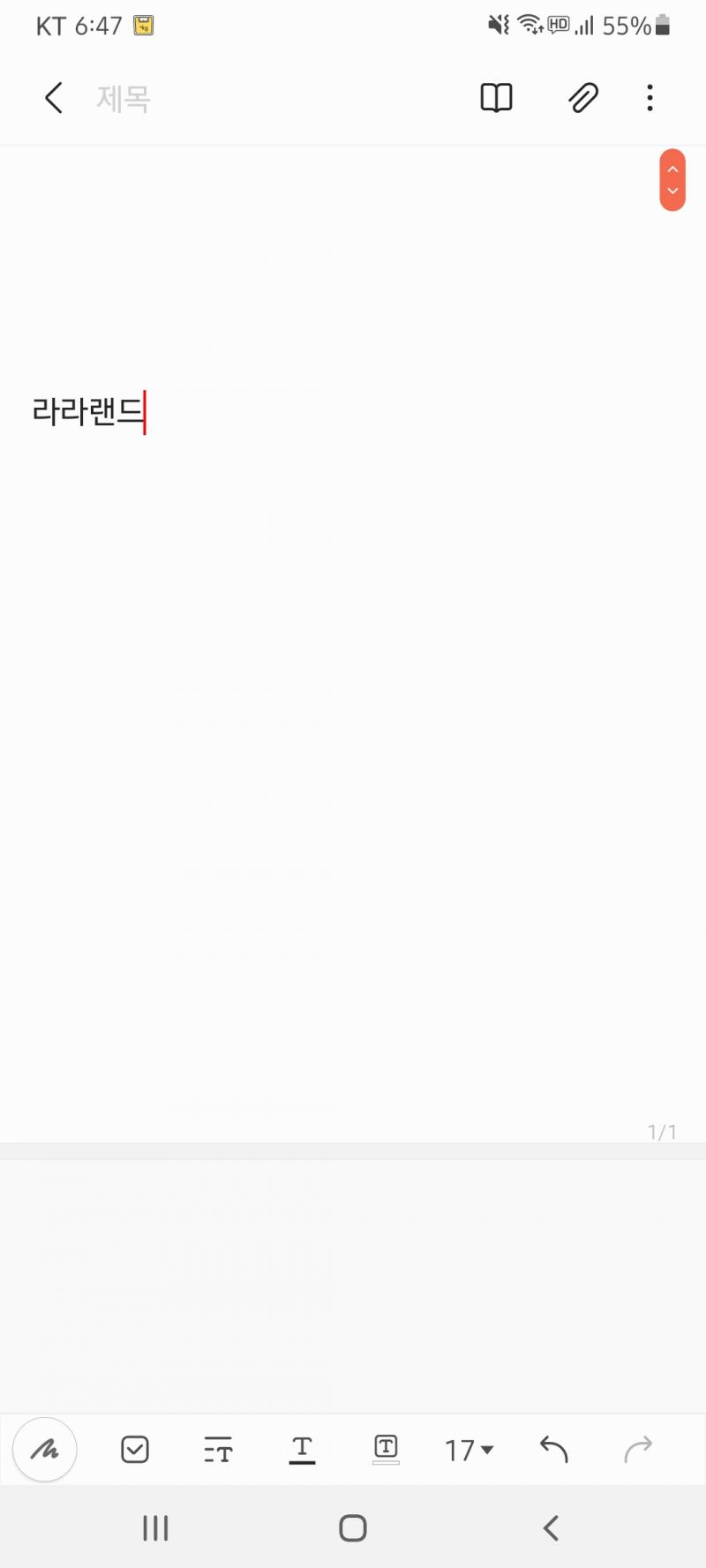Insert a checkbox to-do item
The width and height of the screenshot is (706, 1568).
(135, 1449)
